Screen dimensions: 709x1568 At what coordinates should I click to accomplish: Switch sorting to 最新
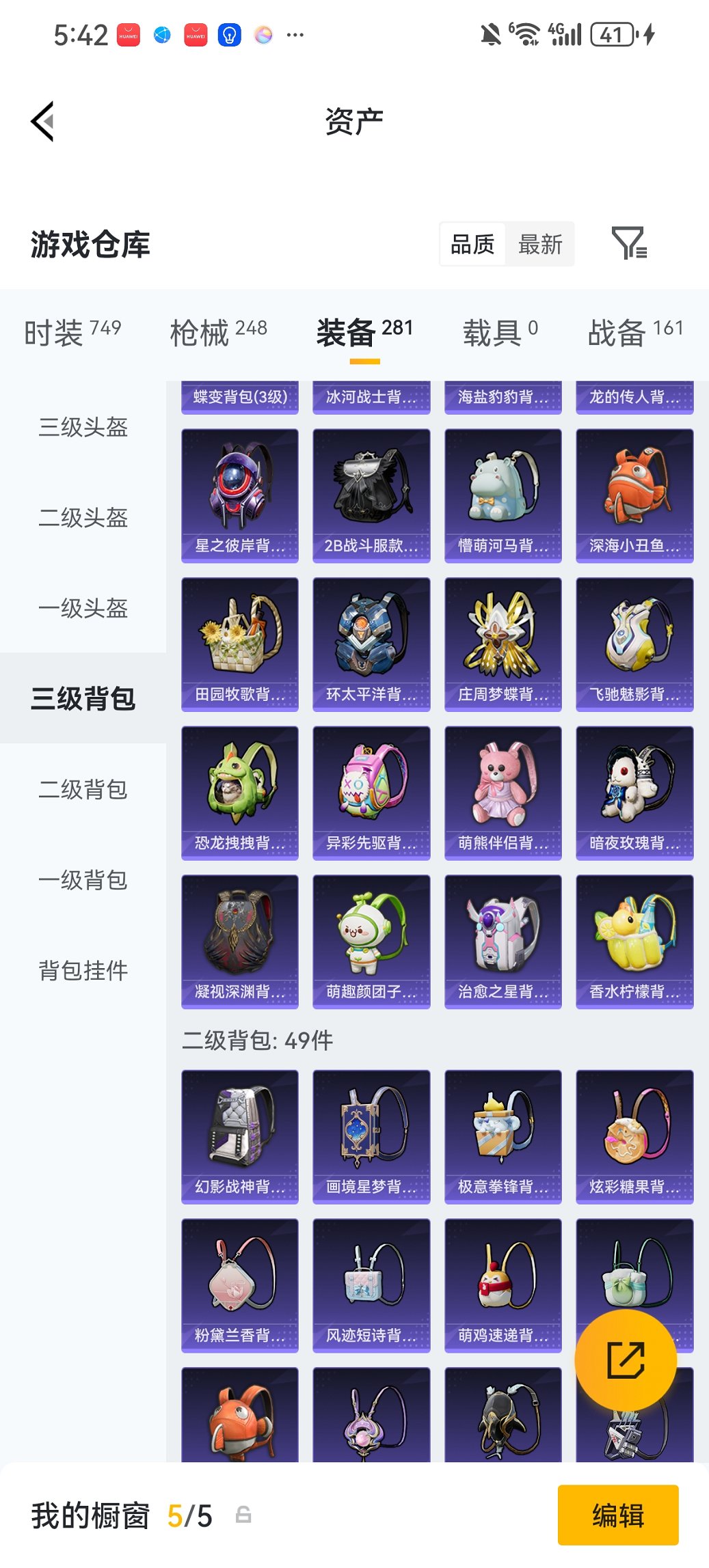[539, 244]
